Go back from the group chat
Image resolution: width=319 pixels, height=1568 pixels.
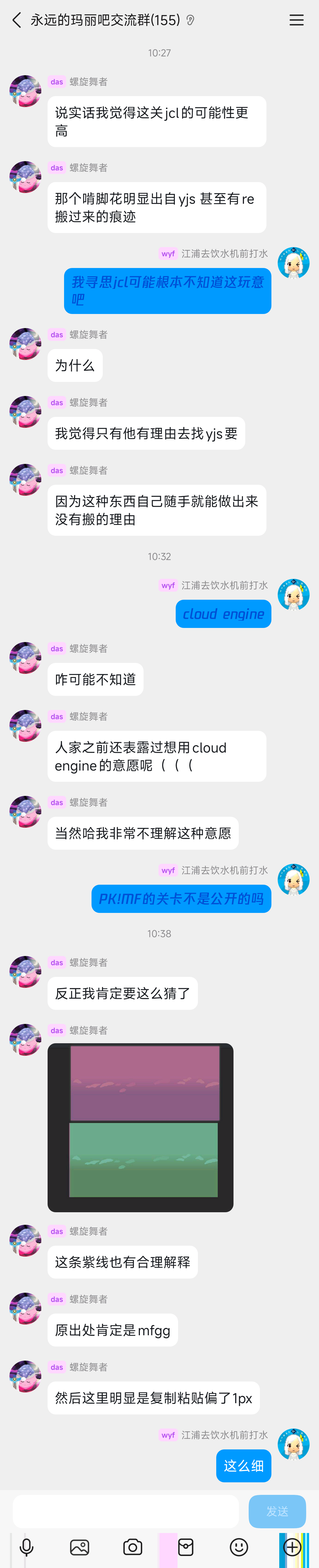(16, 20)
